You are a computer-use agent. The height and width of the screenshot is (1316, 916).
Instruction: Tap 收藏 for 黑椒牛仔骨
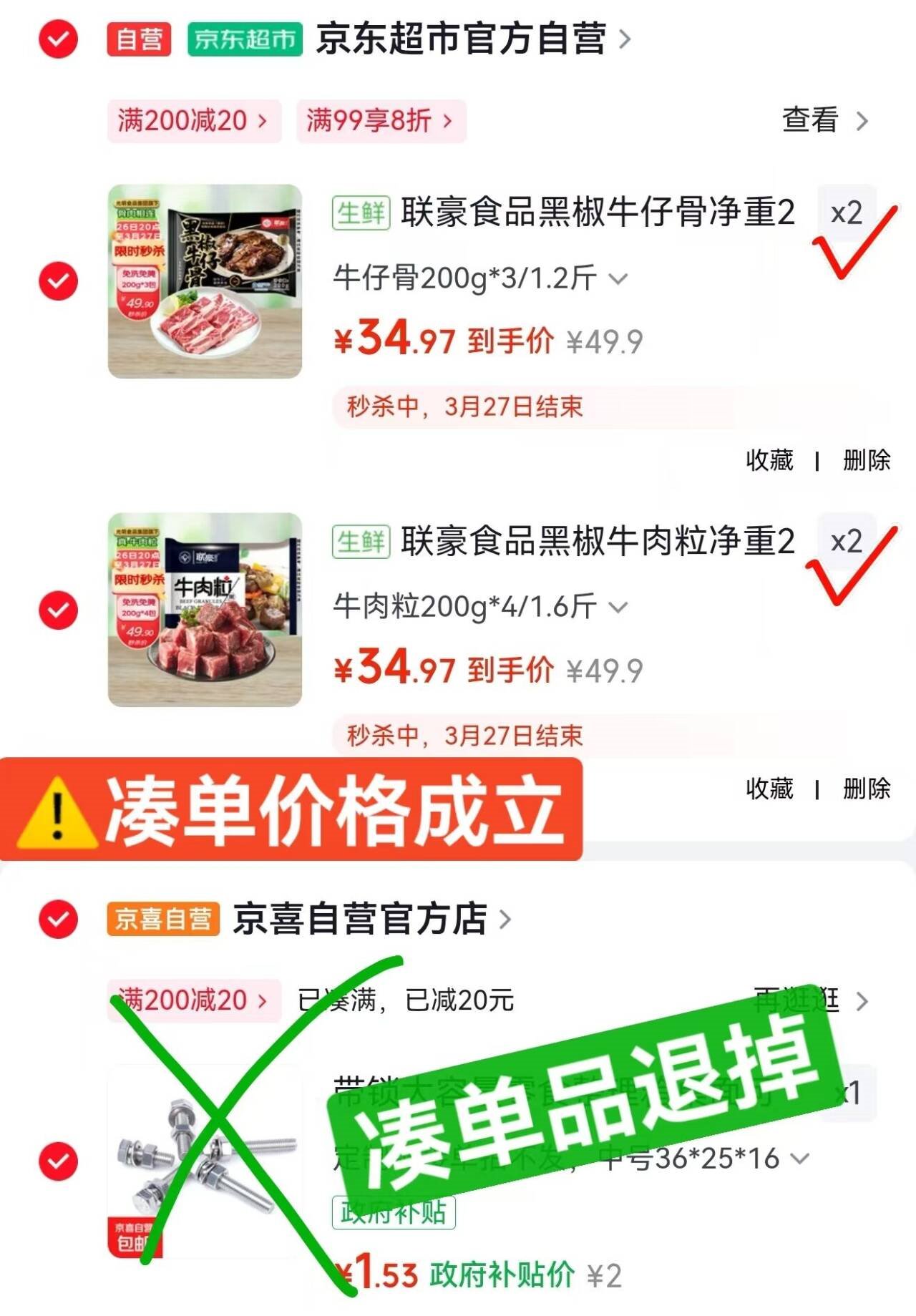[769, 460]
